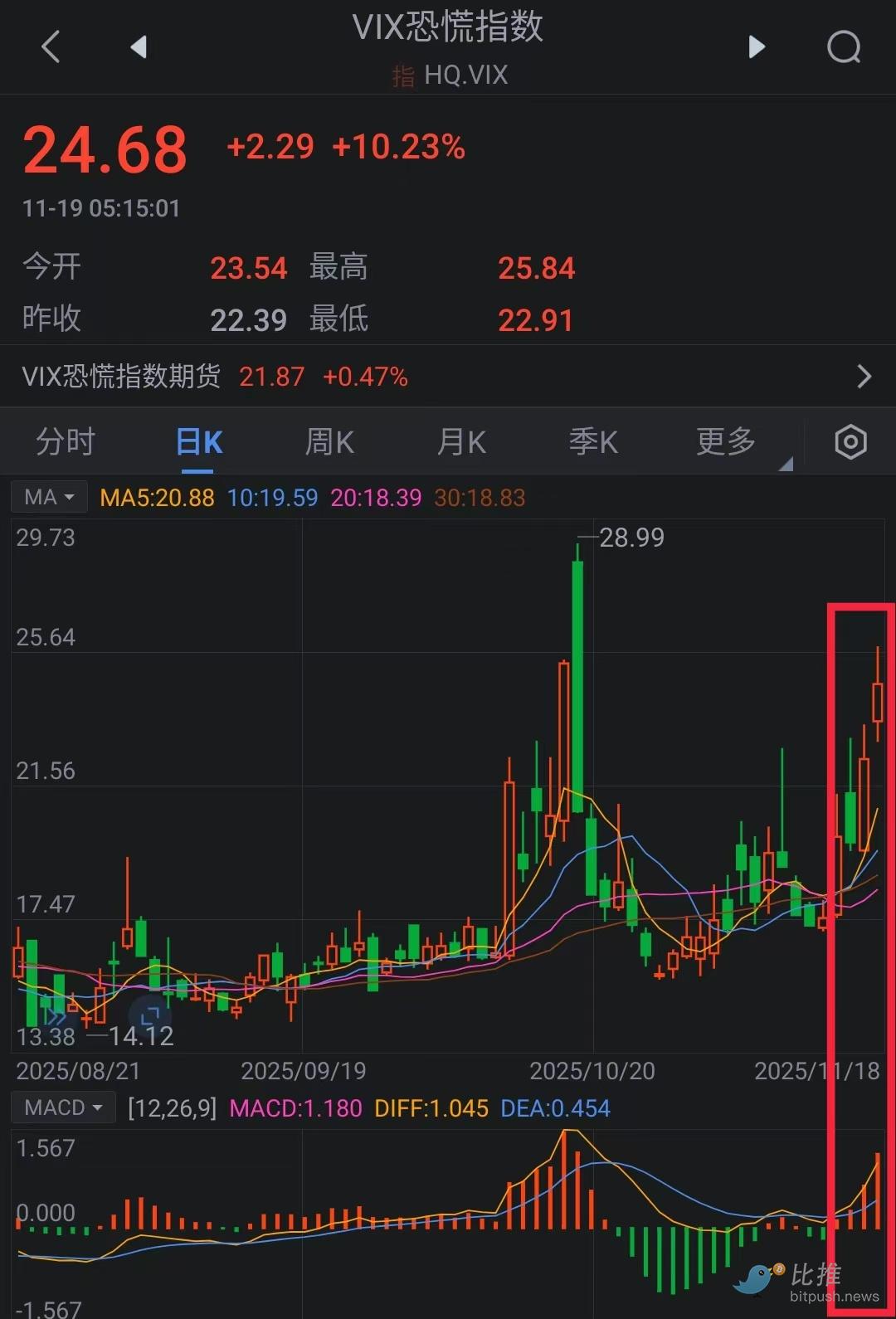The width and height of the screenshot is (896, 1319).
Task: Open chart settings hexagon icon
Action: tap(850, 442)
